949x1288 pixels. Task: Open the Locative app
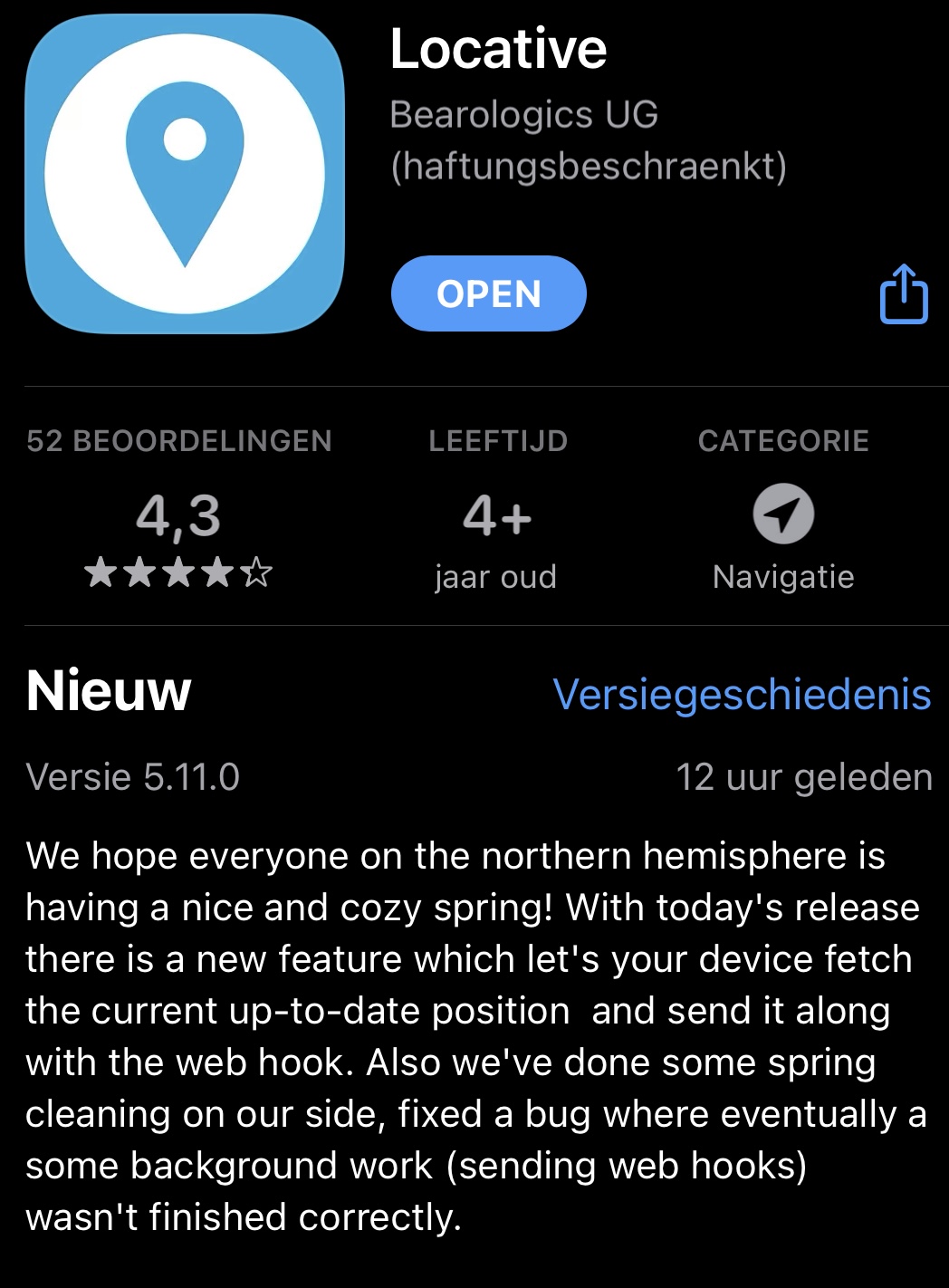pos(488,293)
